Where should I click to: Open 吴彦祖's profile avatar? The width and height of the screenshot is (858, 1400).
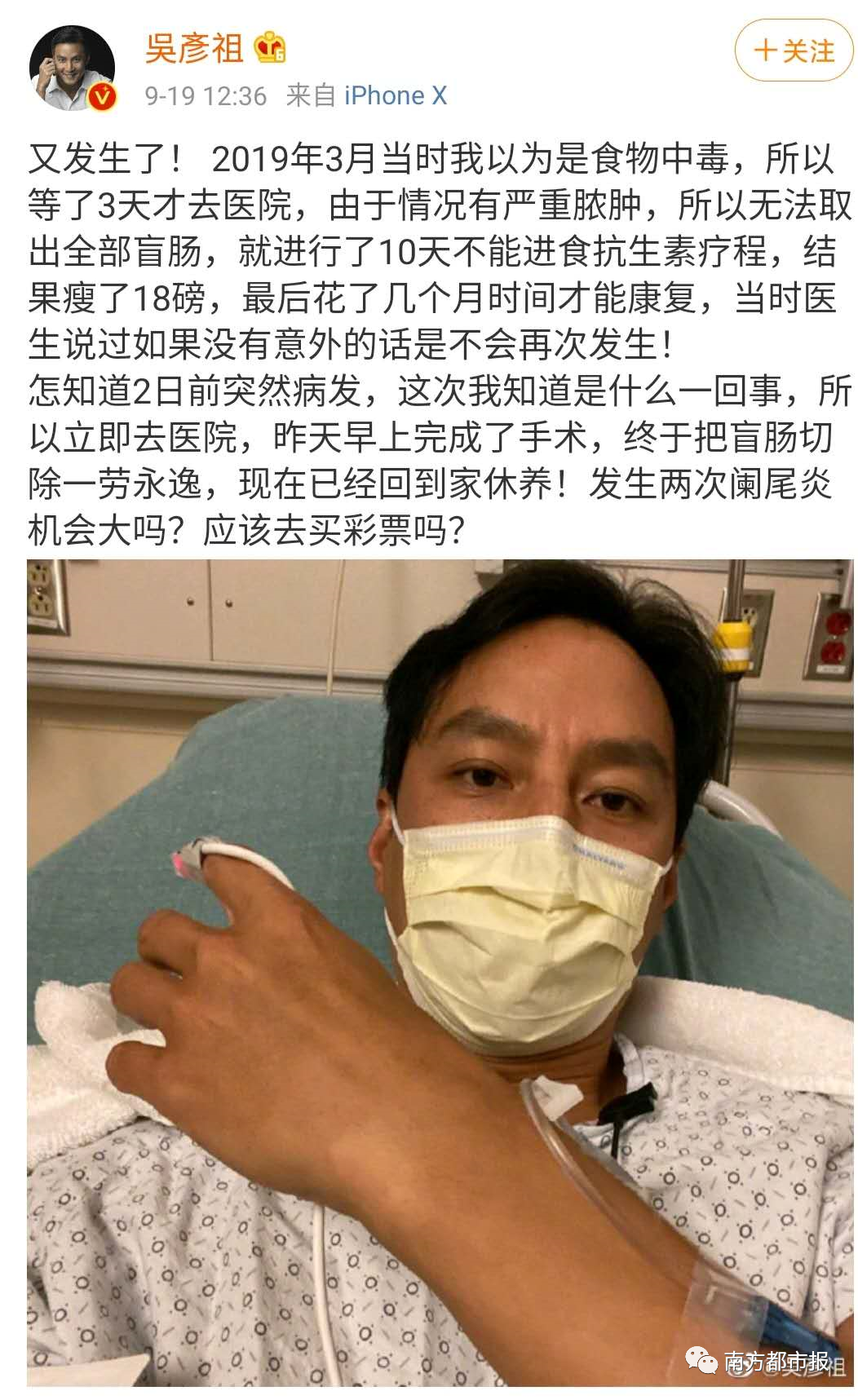click(x=72, y=68)
